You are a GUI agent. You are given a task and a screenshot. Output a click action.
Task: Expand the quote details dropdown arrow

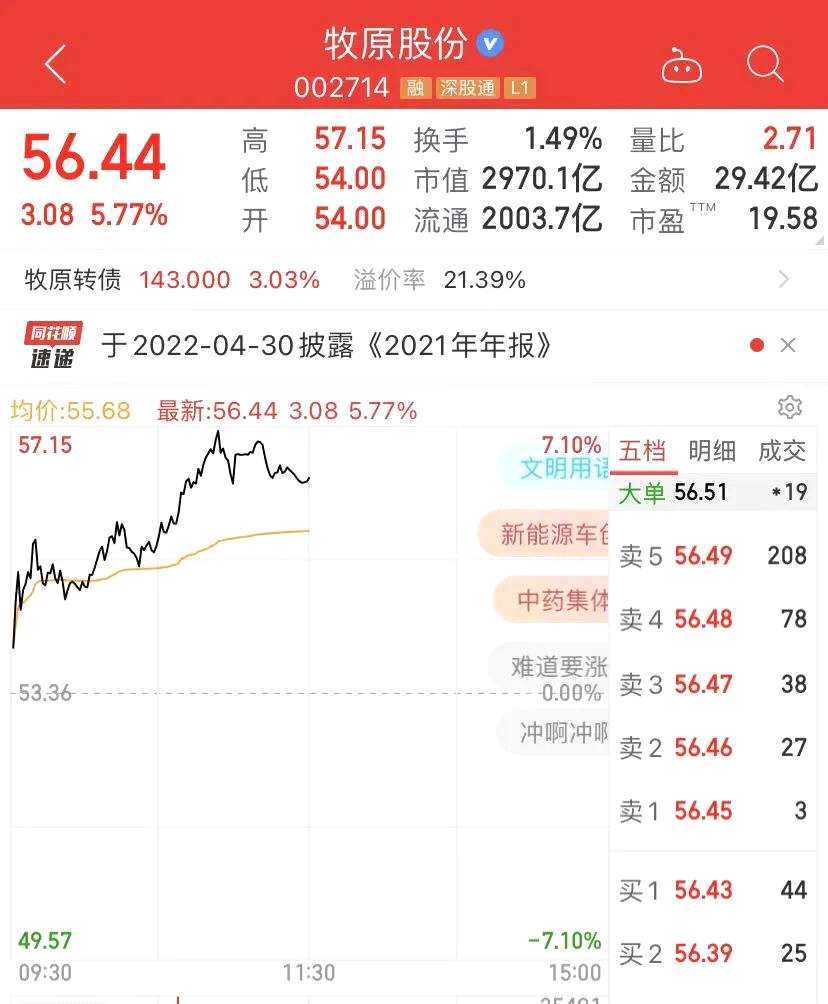(820, 240)
